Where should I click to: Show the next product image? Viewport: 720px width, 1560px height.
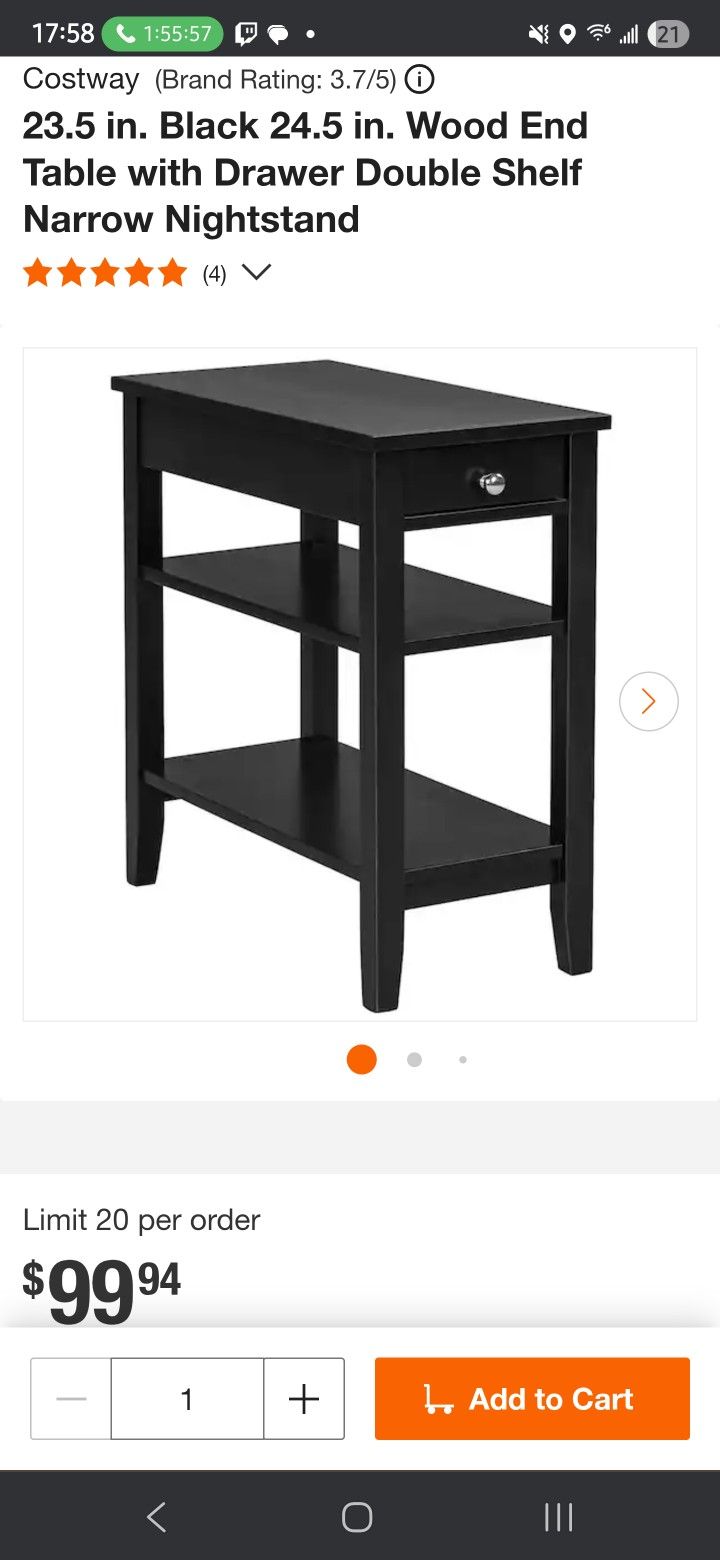coord(648,701)
